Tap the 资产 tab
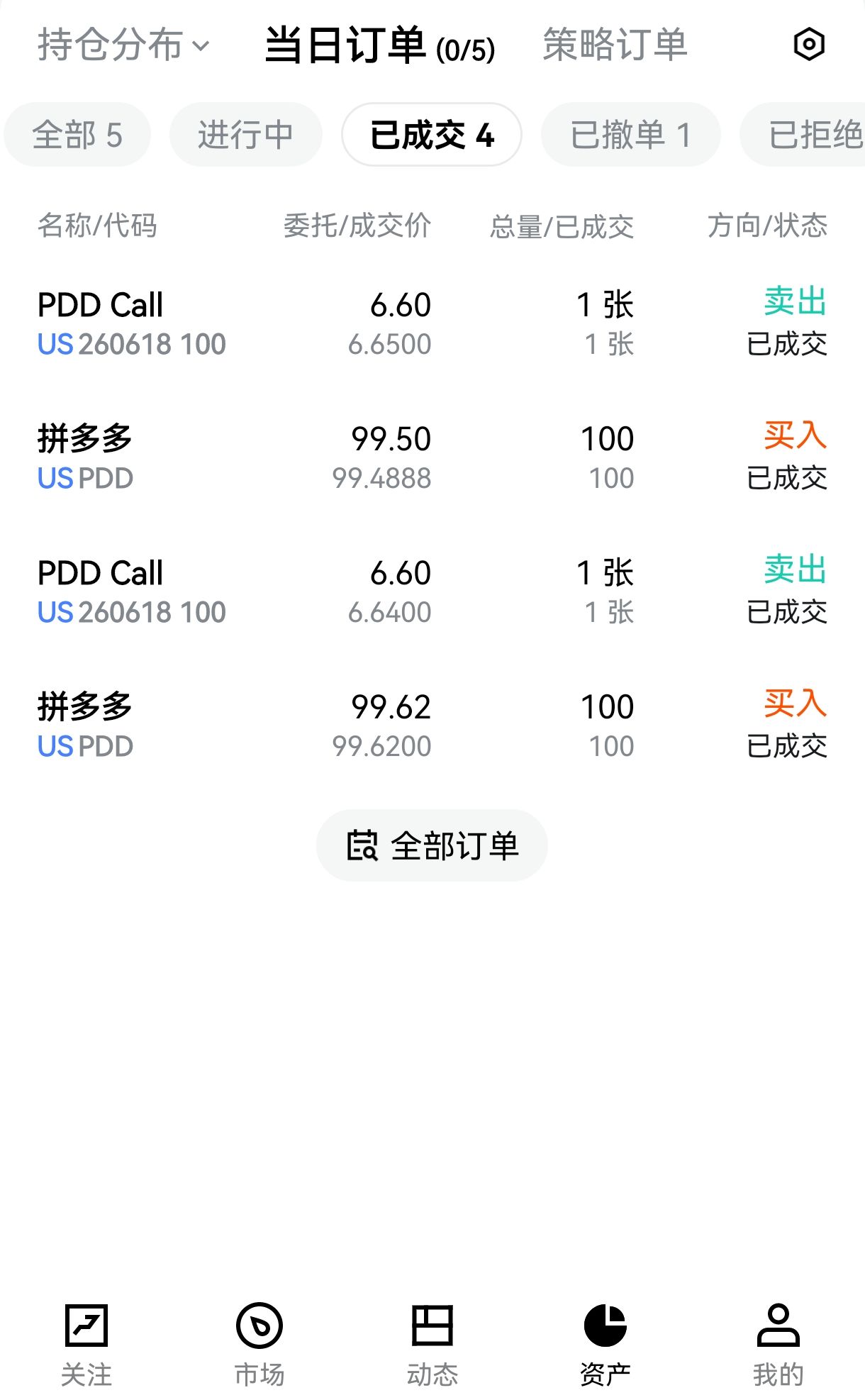865x1400 pixels. [x=605, y=1343]
